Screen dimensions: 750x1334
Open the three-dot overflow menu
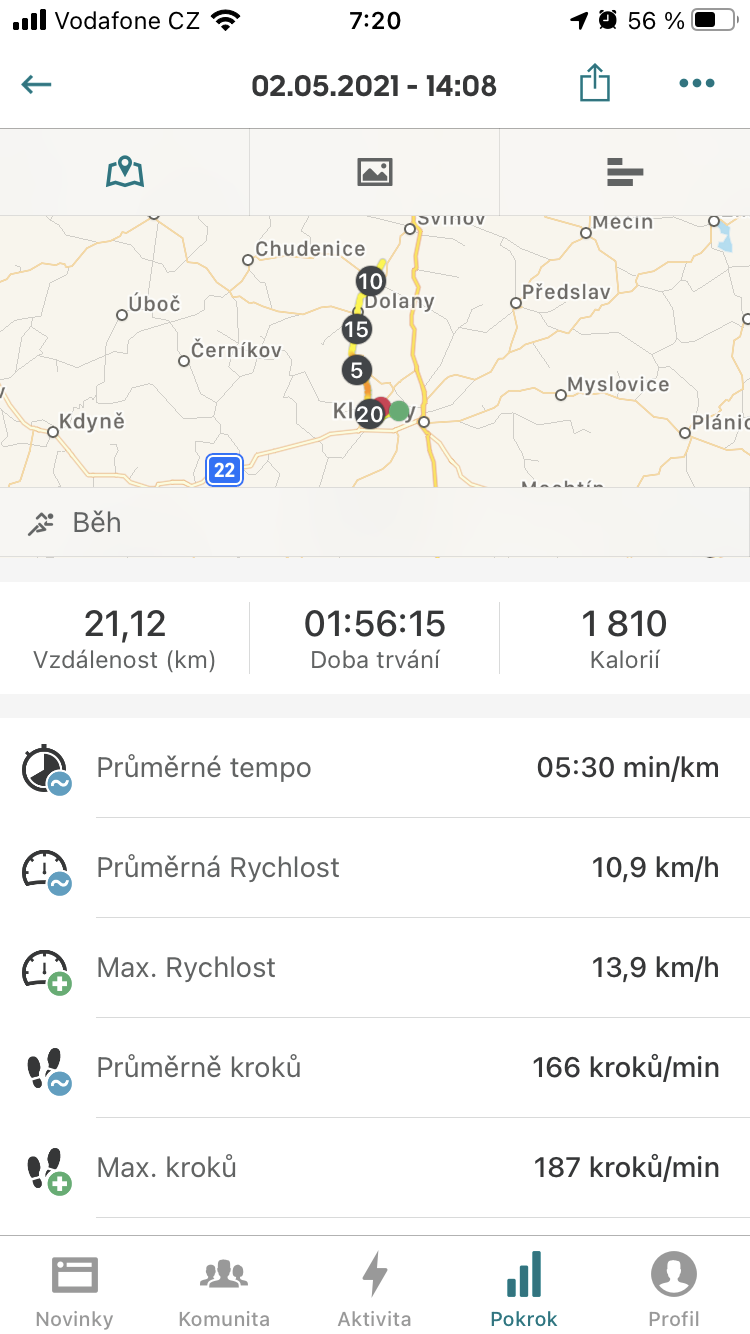point(697,84)
